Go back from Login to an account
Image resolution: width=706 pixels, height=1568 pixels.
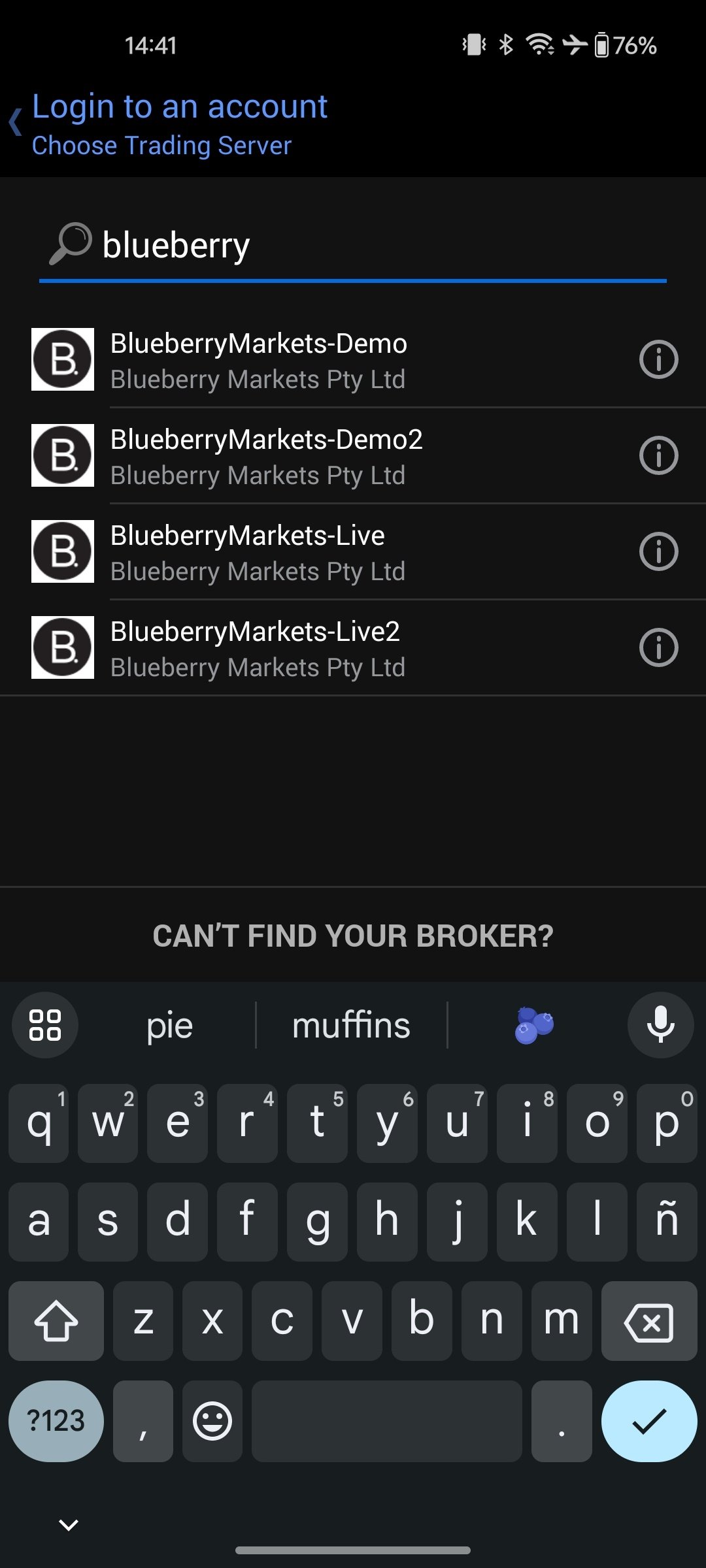click(16, 123)
